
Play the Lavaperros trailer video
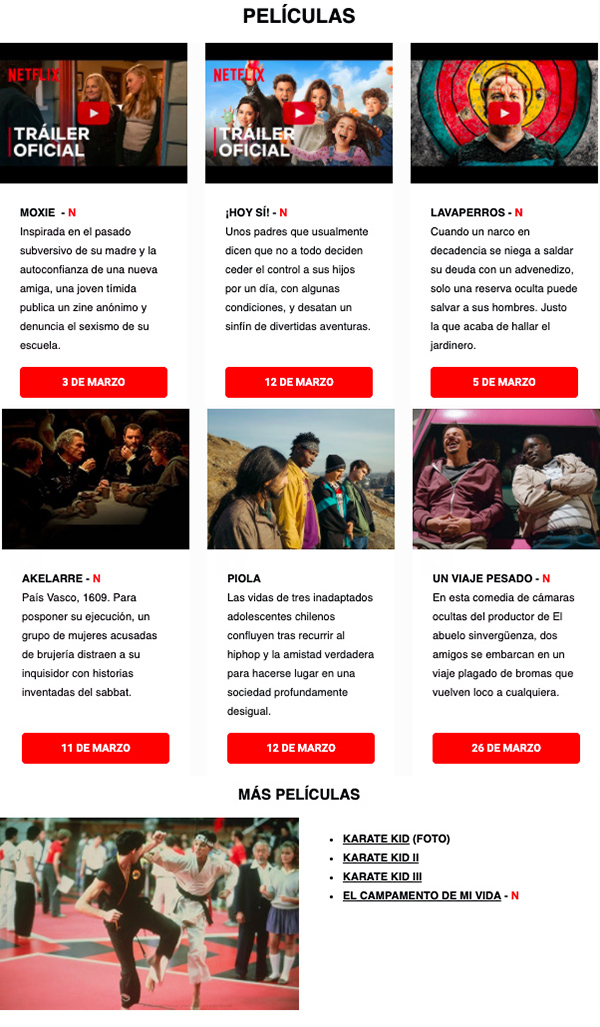click(x=505, y=113)
